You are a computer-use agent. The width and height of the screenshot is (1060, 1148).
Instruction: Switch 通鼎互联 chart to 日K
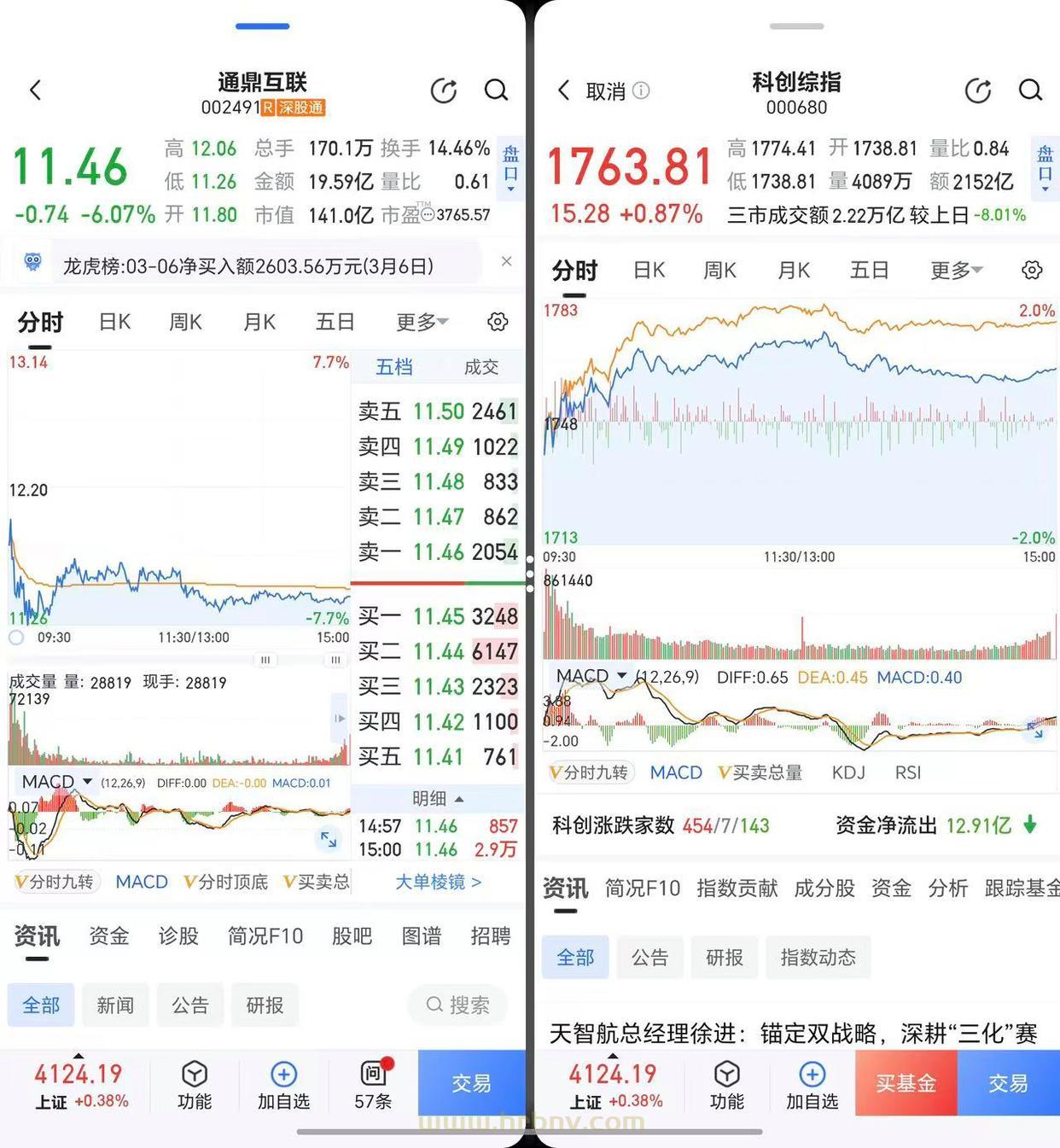pos(114,322)
